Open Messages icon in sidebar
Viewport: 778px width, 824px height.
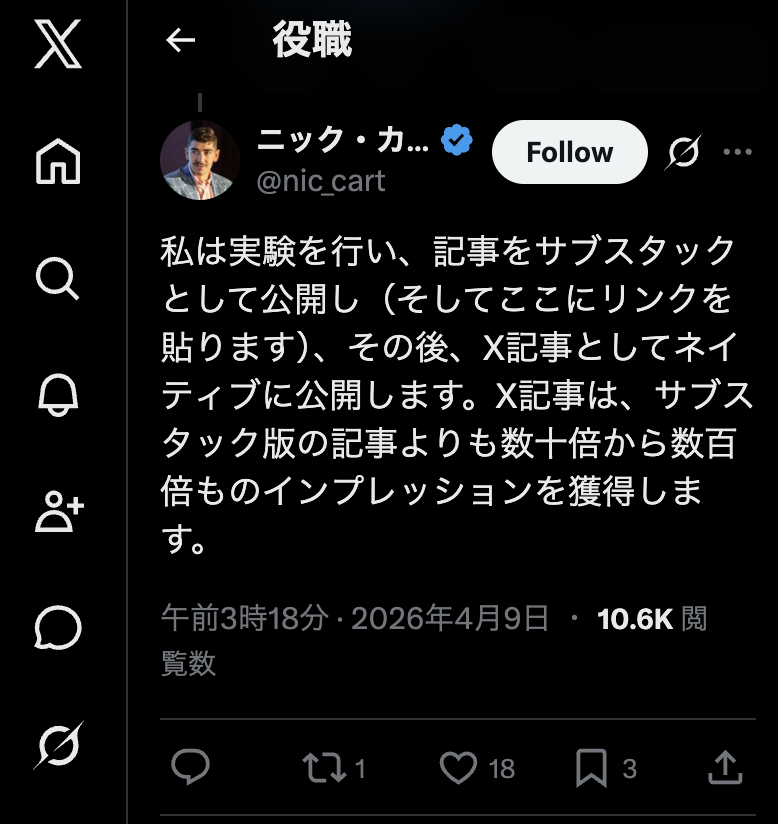click(x=60, y=629)
